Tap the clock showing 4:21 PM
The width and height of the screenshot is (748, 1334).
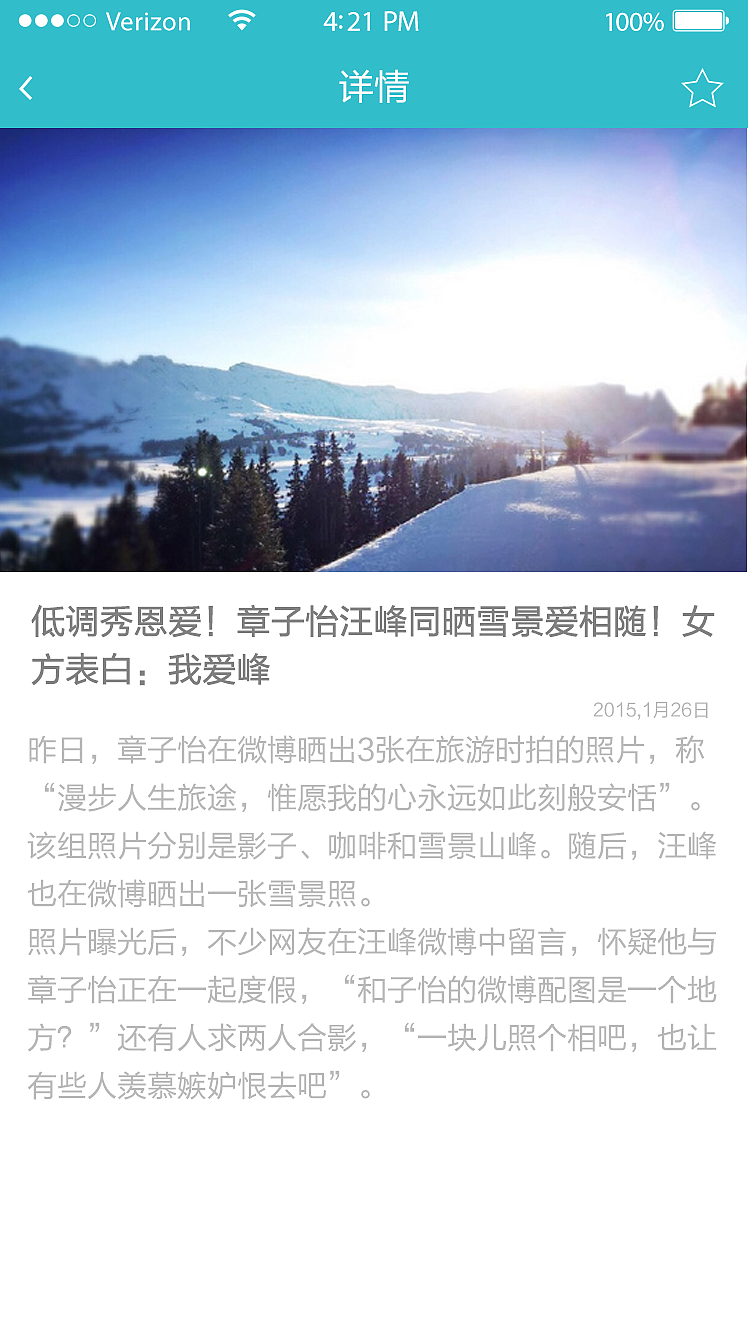[373, 20]
